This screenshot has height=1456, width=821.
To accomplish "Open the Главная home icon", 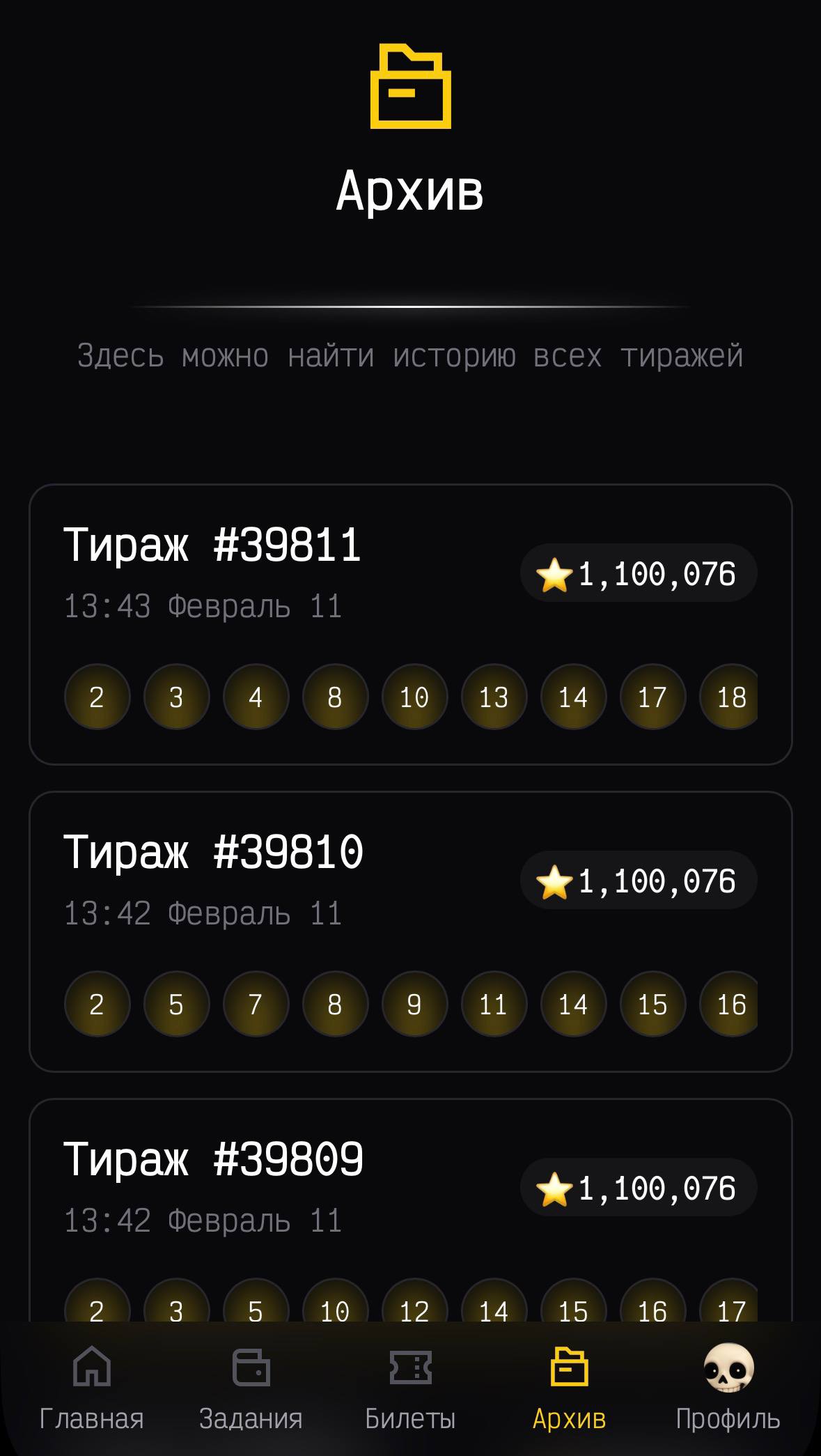I will (91, 1367).
